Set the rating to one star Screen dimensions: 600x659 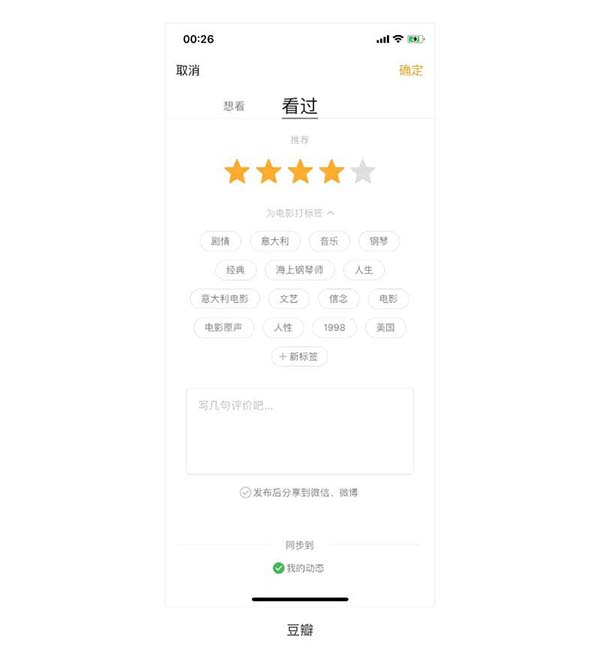(x=237, y=172)
